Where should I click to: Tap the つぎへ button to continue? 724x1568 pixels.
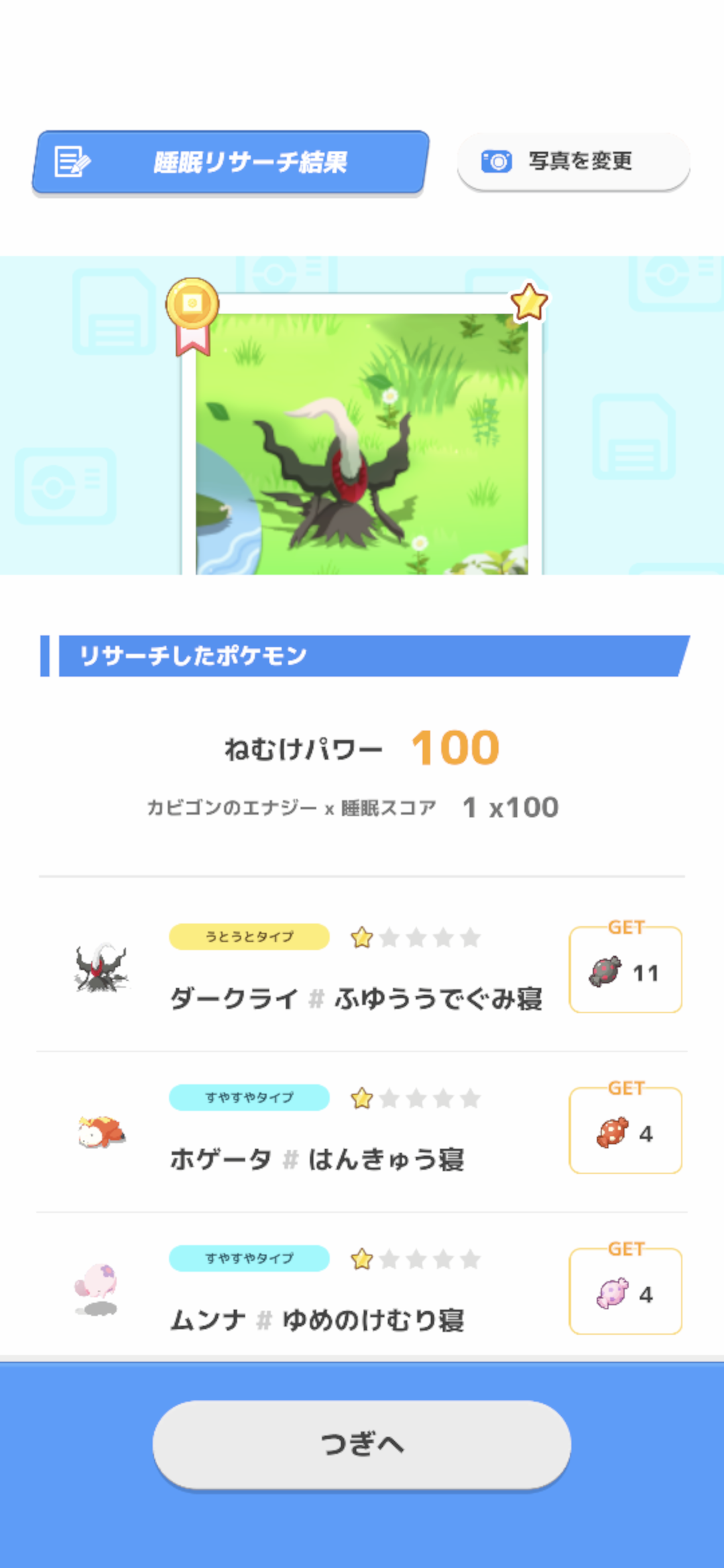pos(361,1444)
